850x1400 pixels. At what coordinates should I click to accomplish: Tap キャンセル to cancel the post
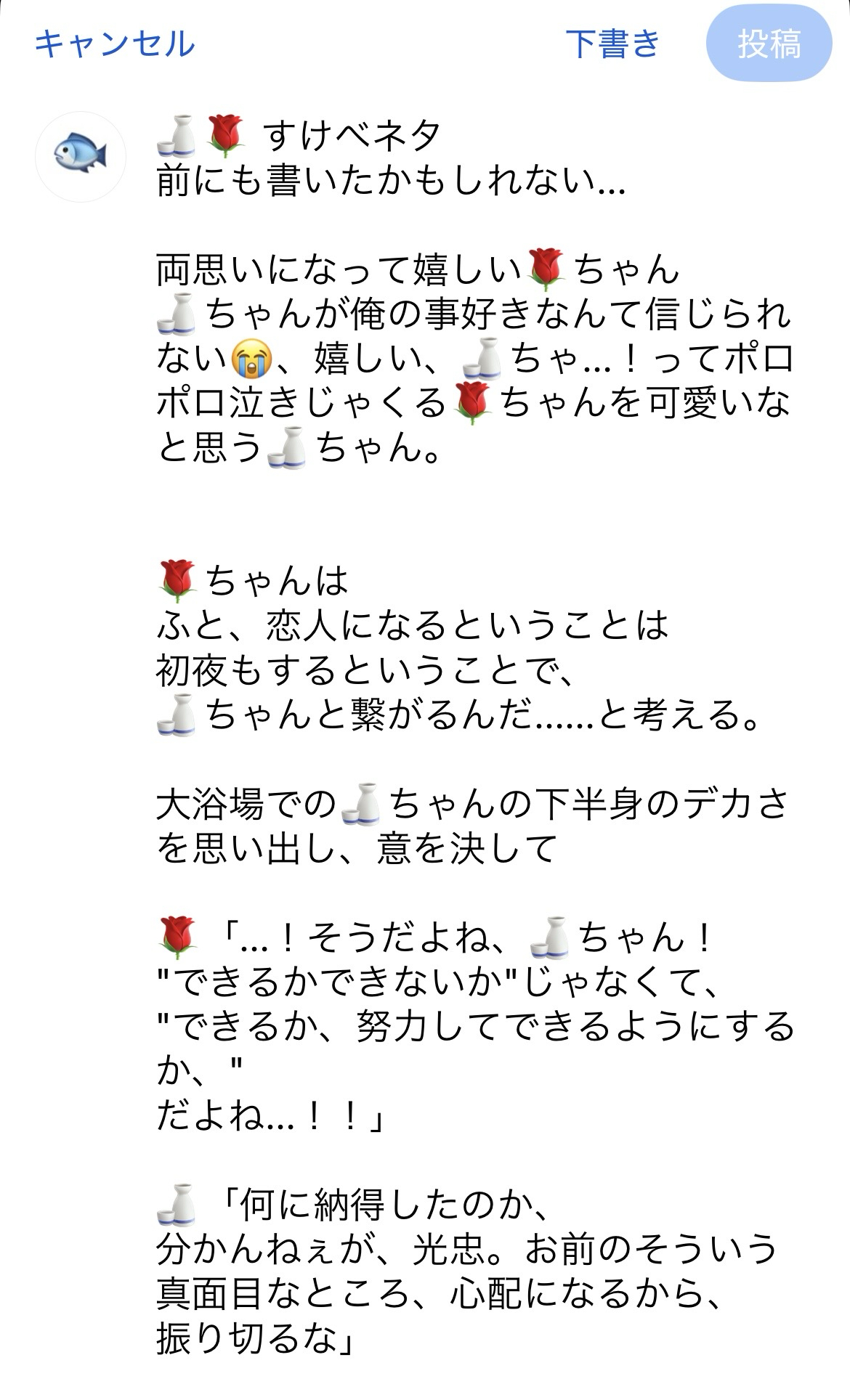pos(115,44)
